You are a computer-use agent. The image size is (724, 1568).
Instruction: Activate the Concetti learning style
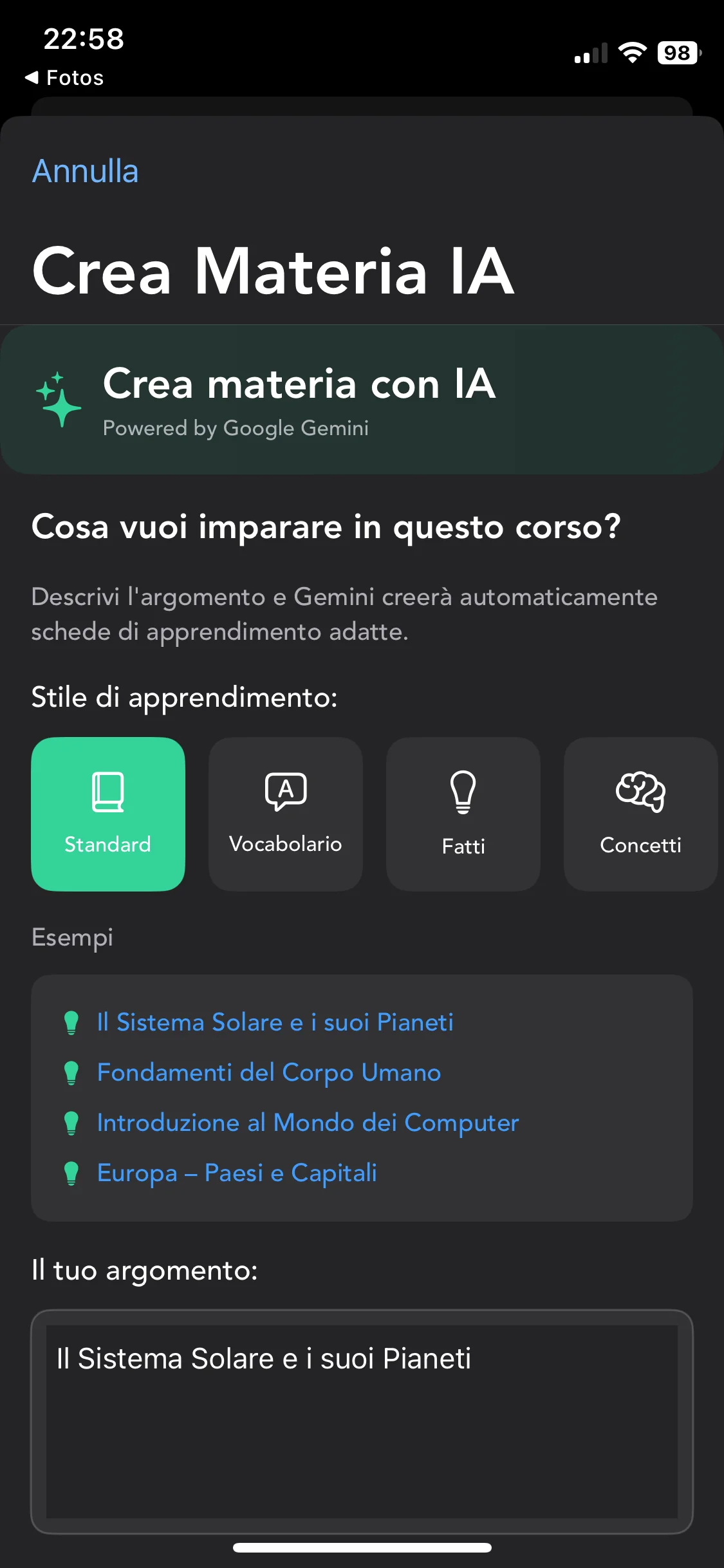tap(640, 815)
